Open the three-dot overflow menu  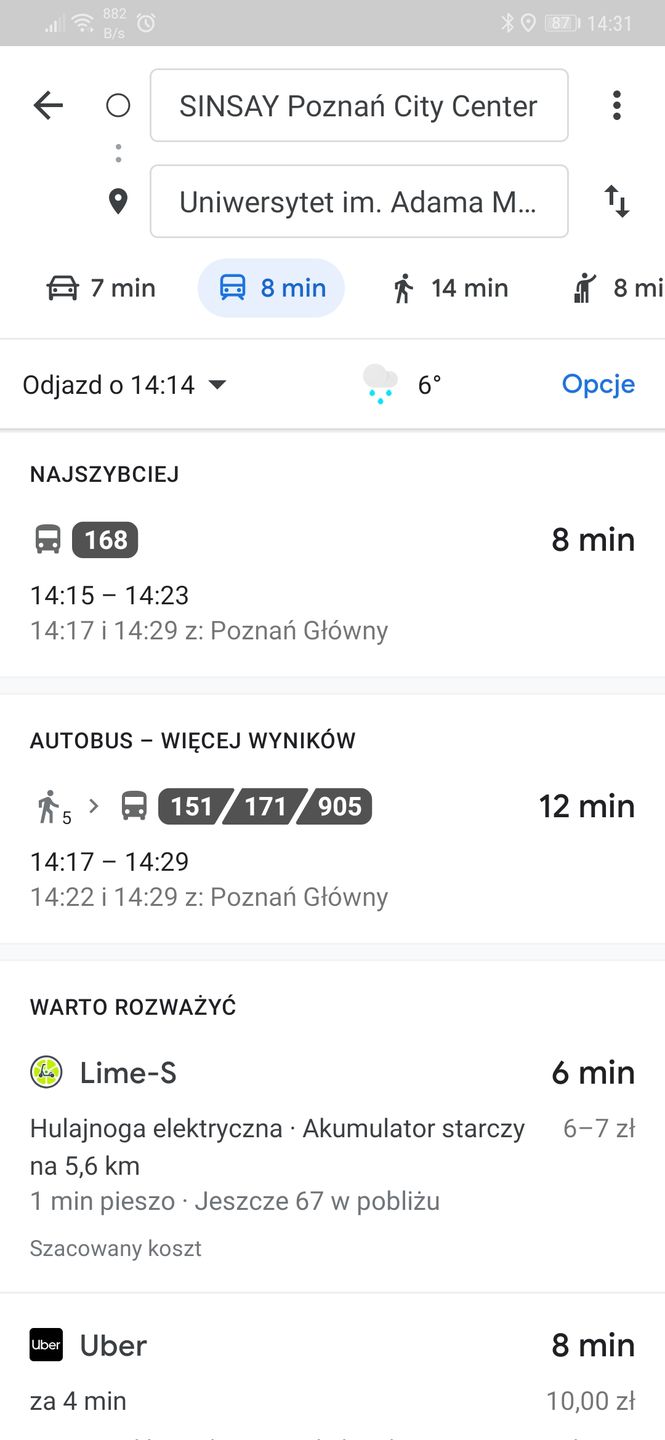pyautogui.click(x=616, y=105)
